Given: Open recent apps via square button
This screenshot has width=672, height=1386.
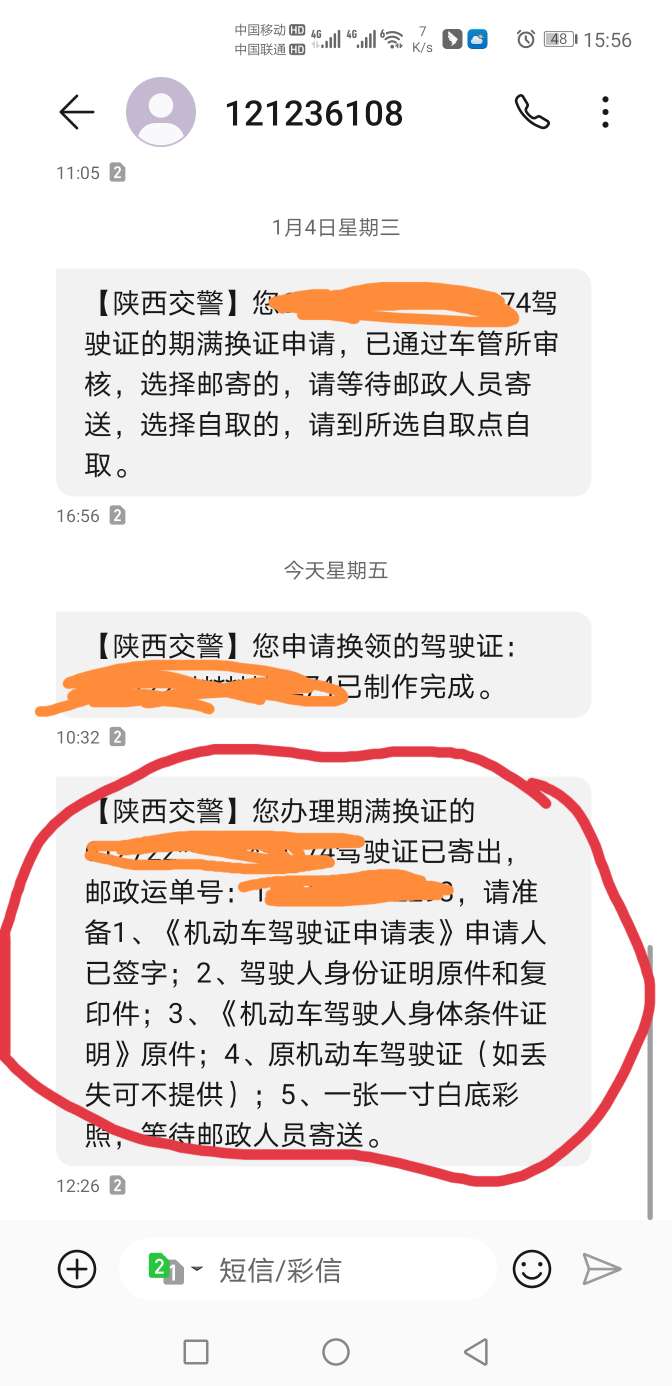Looking at the screenshot, I should (196, 1352).
